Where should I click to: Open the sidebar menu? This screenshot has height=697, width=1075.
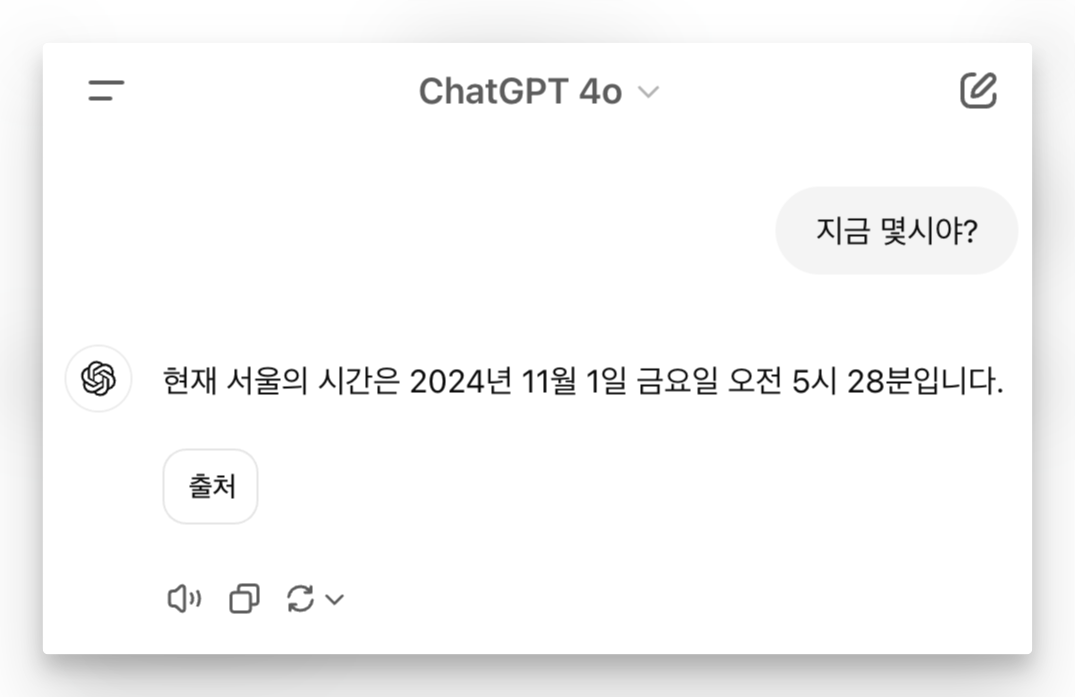106,91
